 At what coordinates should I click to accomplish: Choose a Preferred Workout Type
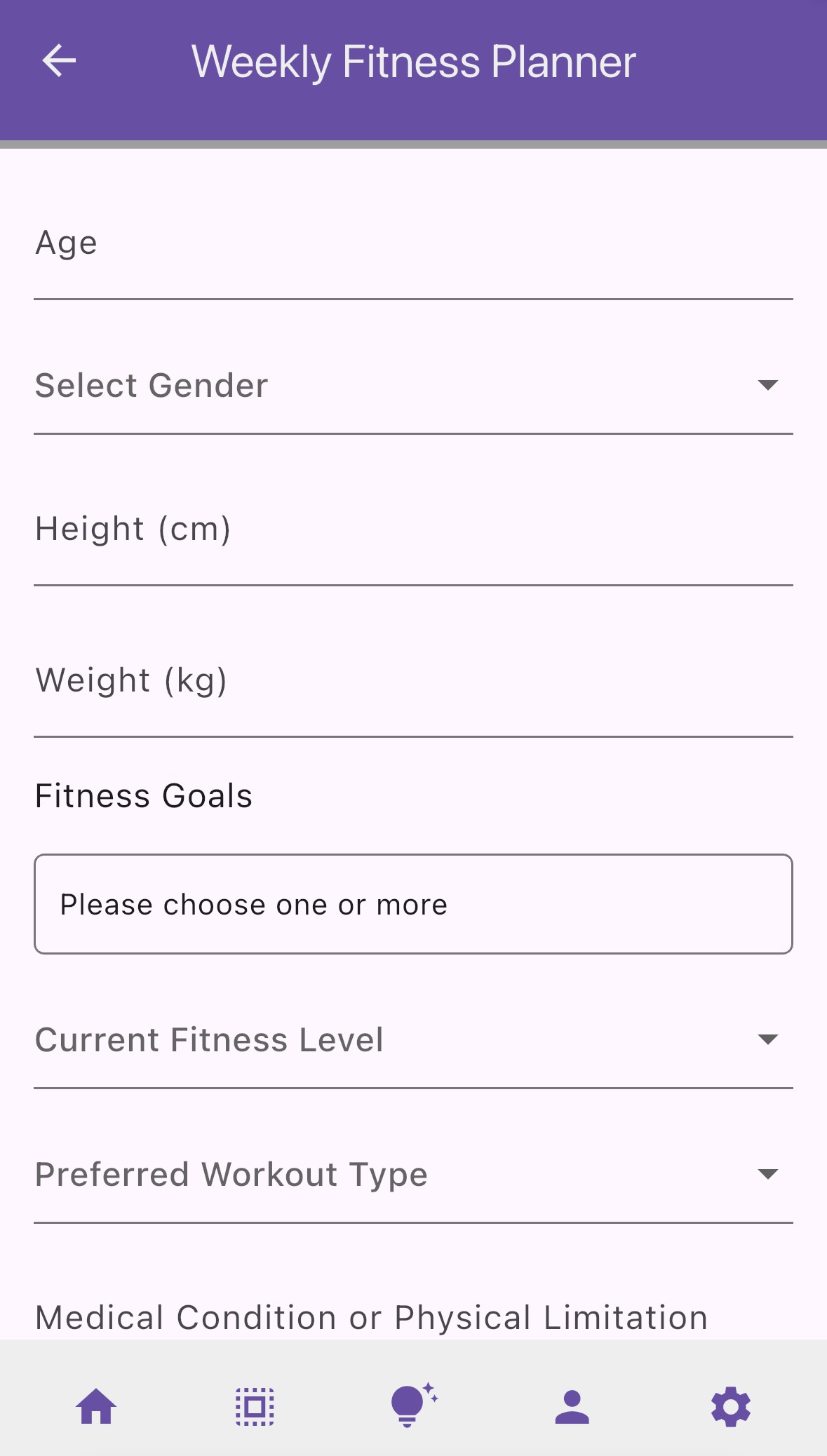(413, 1175)
